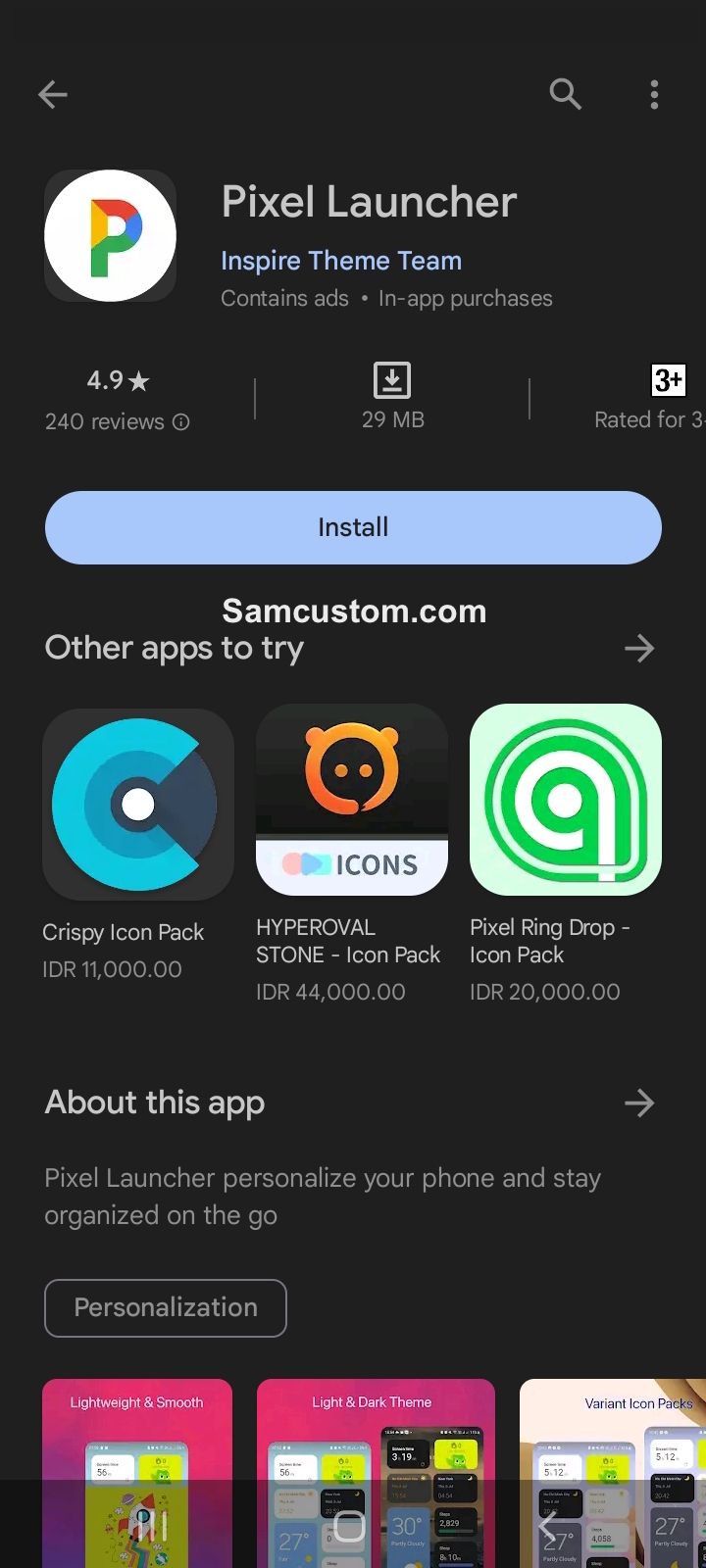Select the Personalization category chip
Viewport: 706px width, 1568px height.
[166, 1307]
